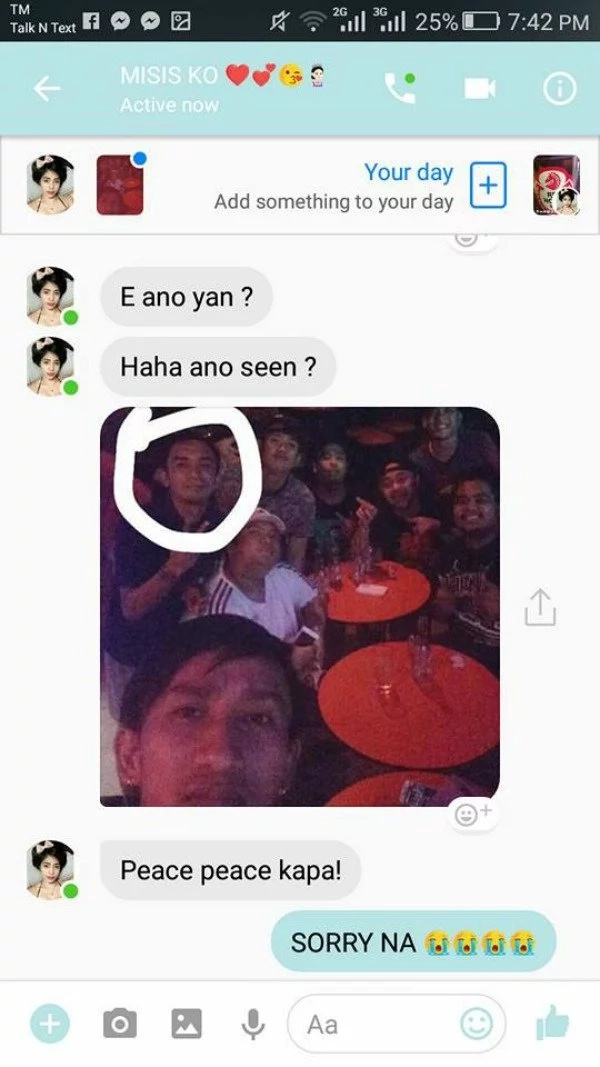Image resolution: width=600 pixels, height=1067 pixels.
Task: Start a voice call with MISIS KO
Action: tap(400, 89)
